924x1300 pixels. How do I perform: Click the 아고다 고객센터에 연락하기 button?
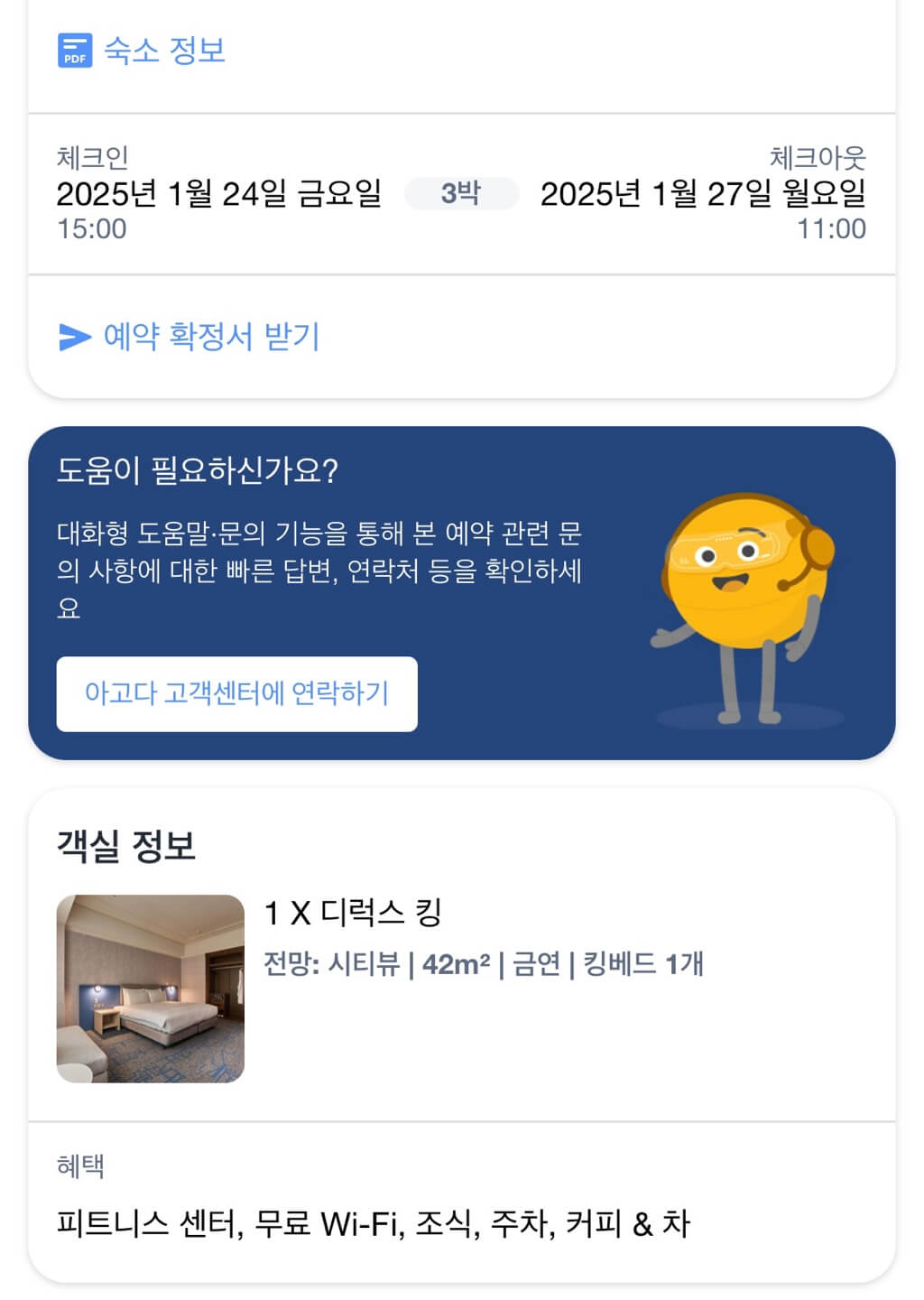tap(237, 692)
